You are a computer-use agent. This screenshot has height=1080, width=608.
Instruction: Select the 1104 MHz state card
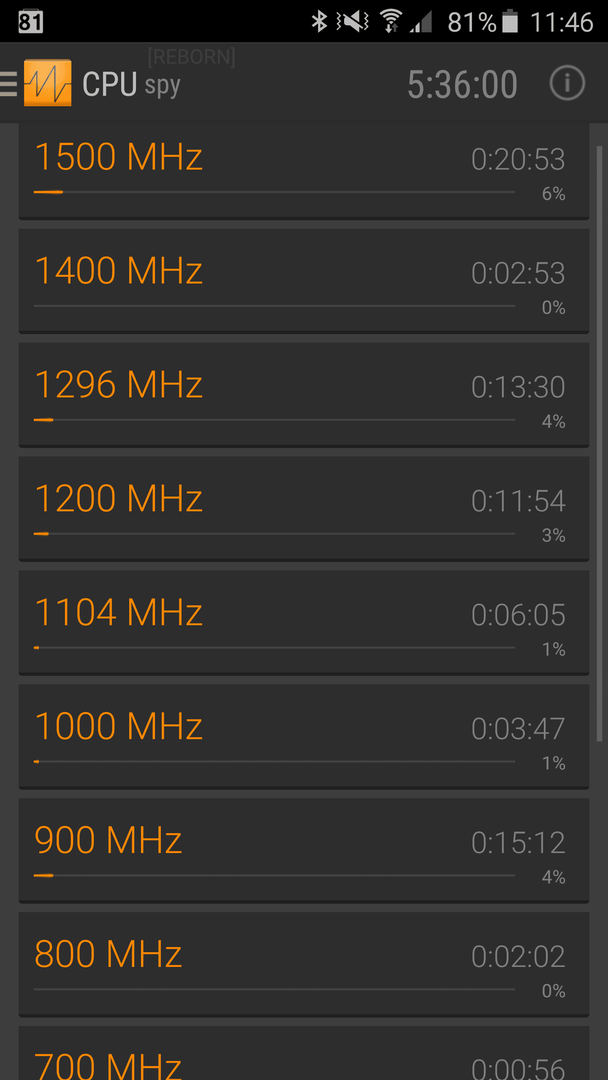tap(304, 623)
